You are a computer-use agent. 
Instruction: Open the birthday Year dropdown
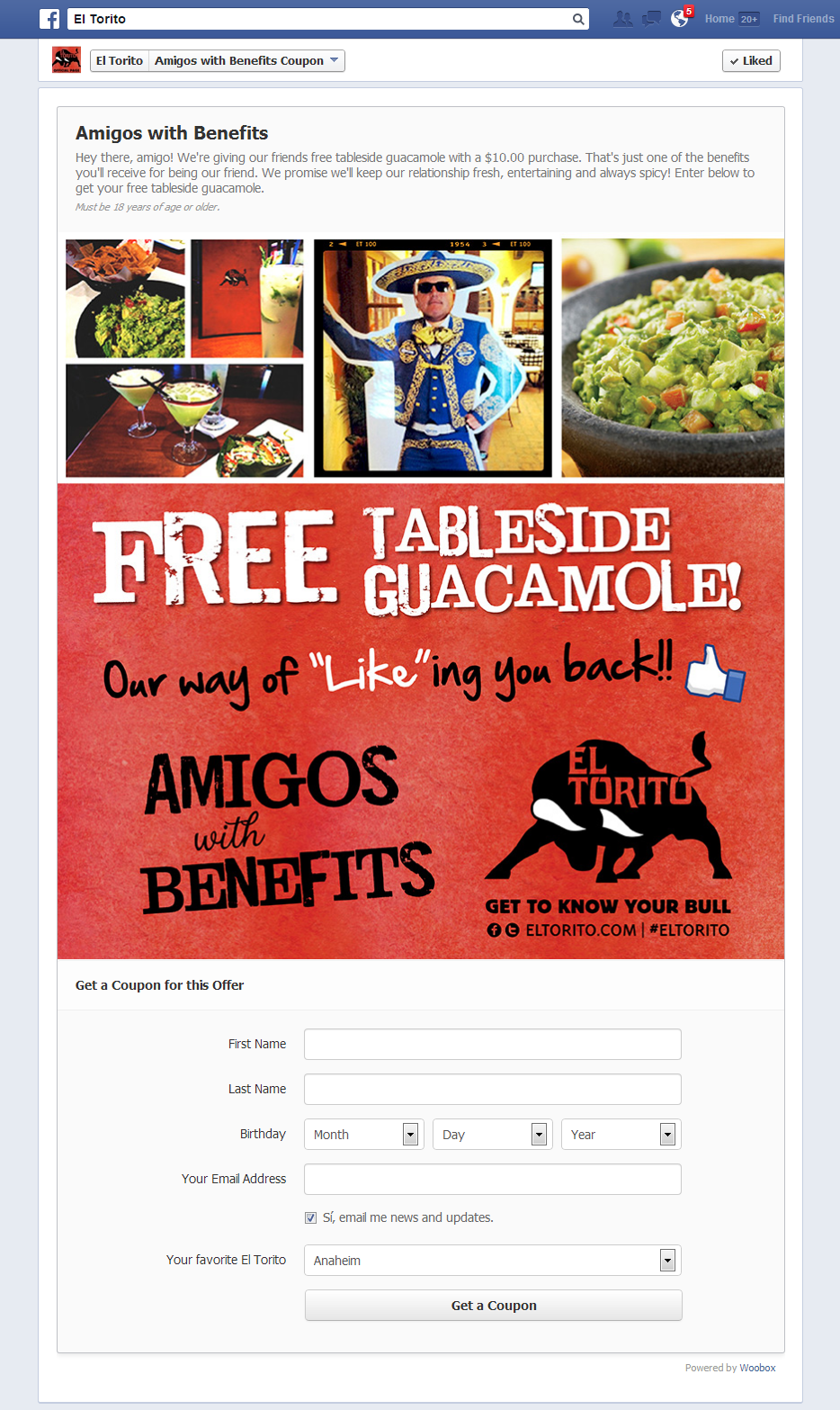[x=621, y=1135]
